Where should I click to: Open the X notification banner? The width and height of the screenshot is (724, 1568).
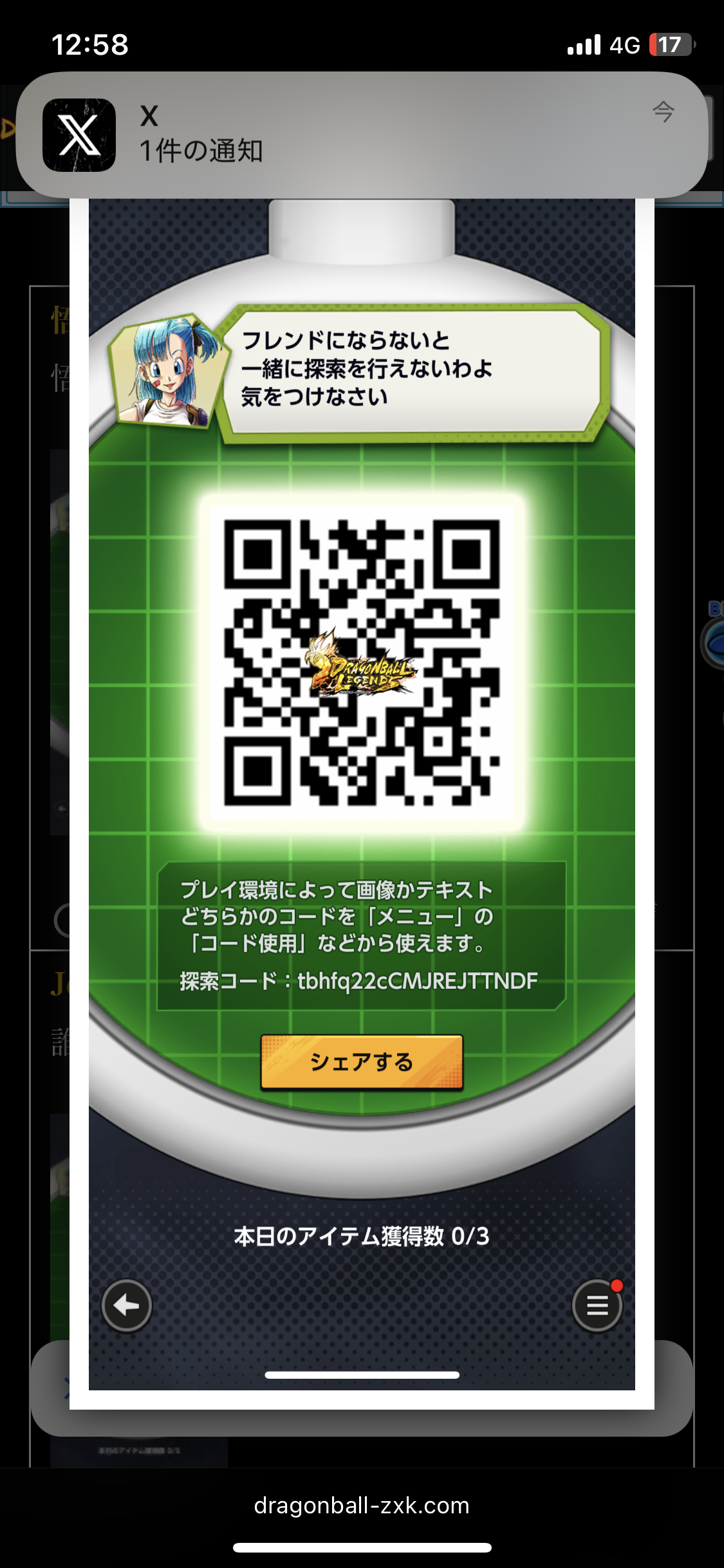pyautogui.click(x=362, y=135)
